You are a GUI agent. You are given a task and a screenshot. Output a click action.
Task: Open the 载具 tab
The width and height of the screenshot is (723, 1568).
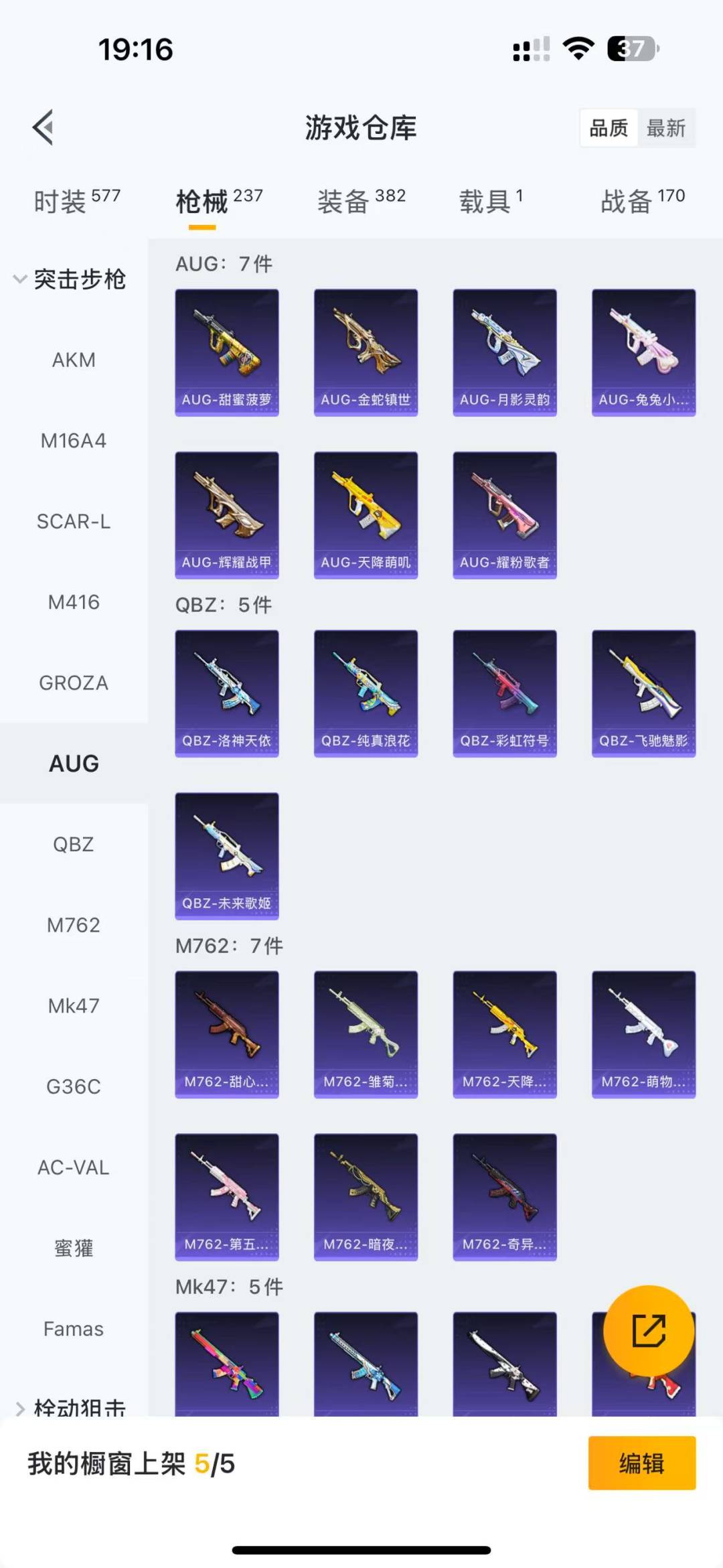pyautogui.click(x=491, y=200)
